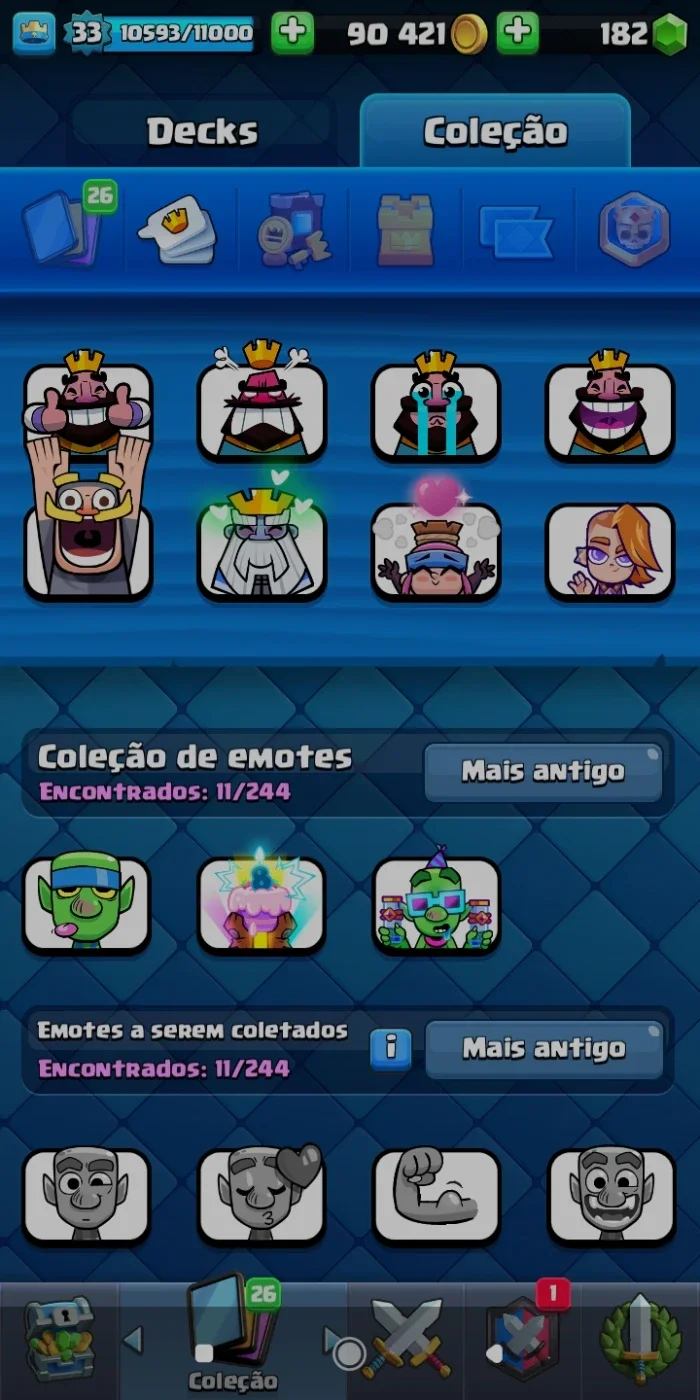Change sort under Coleção de emotes

click(x=543, y=772)
